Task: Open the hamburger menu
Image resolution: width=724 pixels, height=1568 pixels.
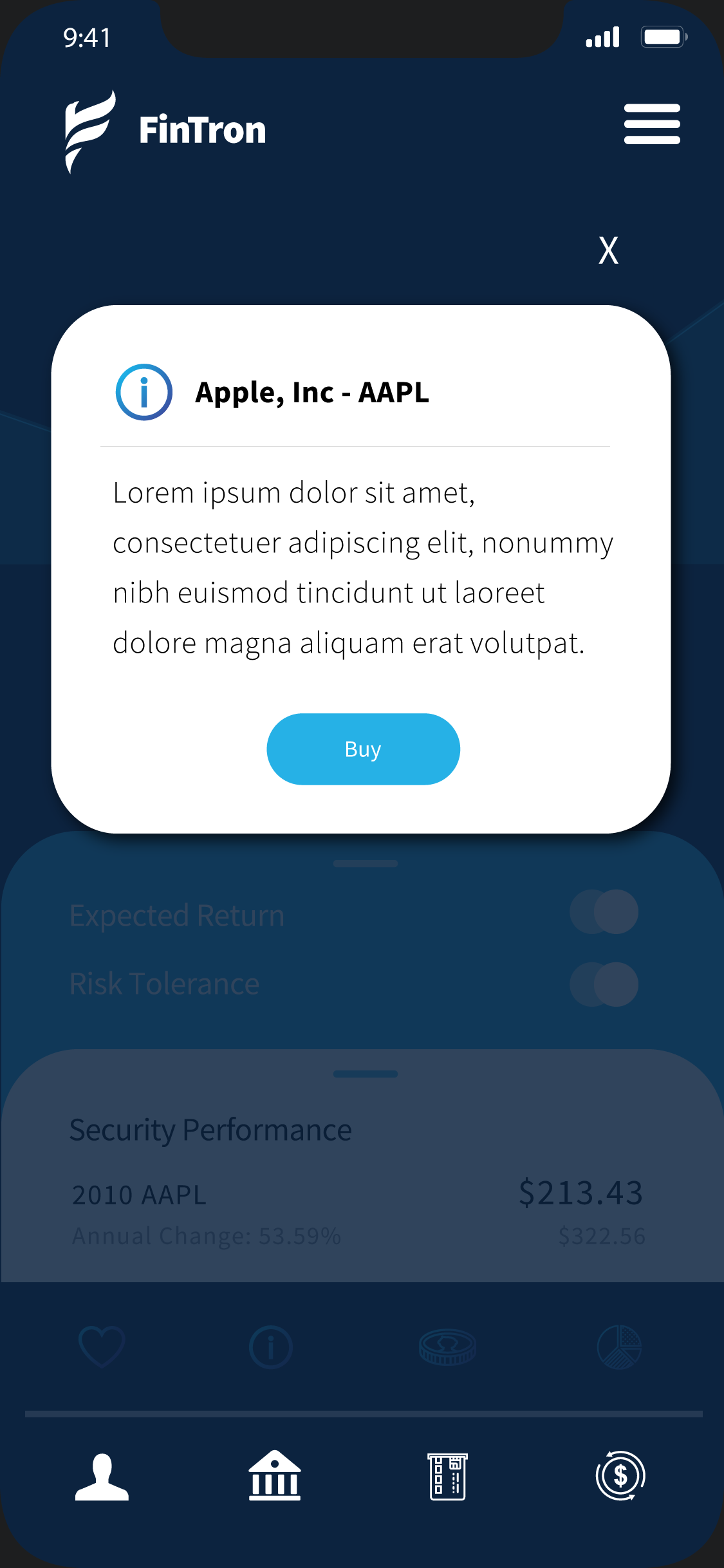Action: [x=652, y=124]
